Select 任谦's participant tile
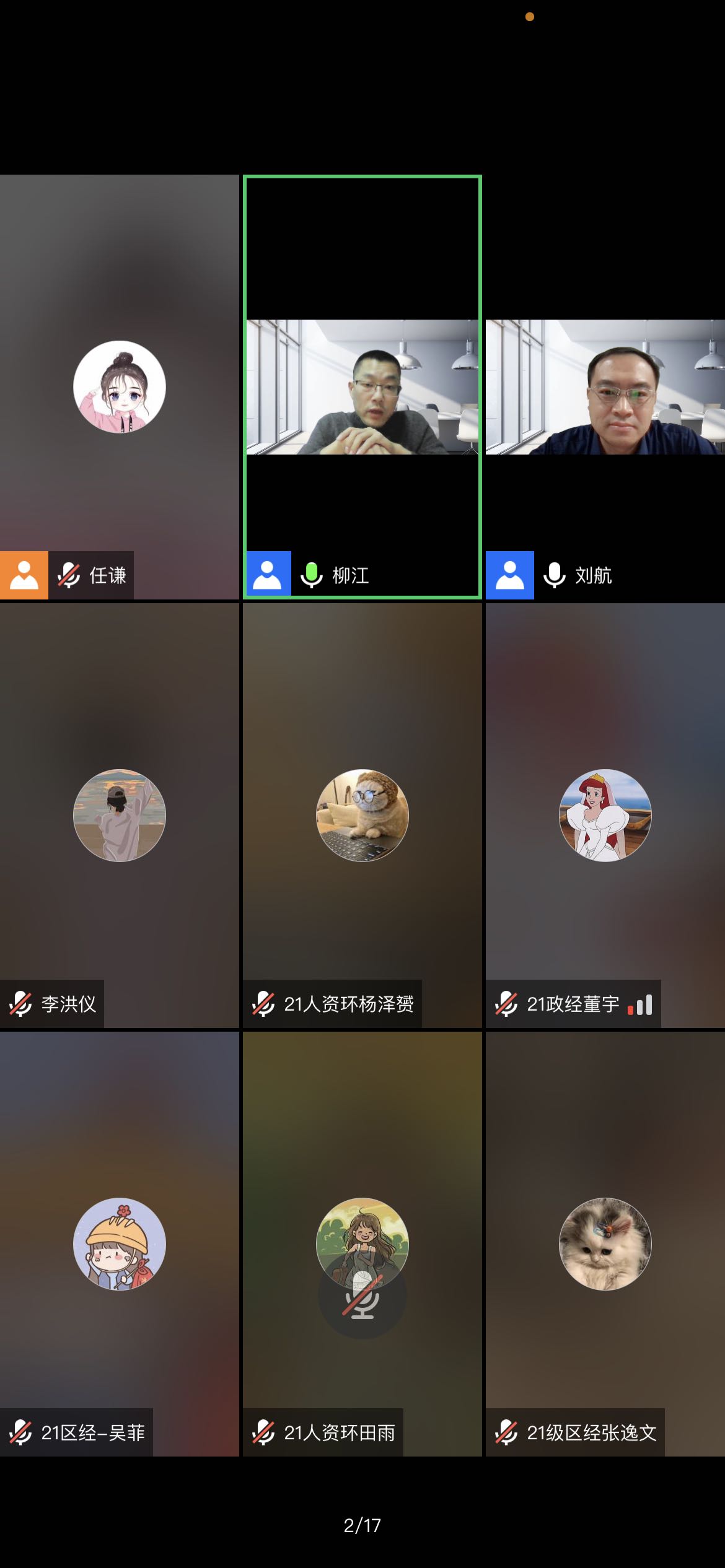725x1568 pixels. point(119,387)
